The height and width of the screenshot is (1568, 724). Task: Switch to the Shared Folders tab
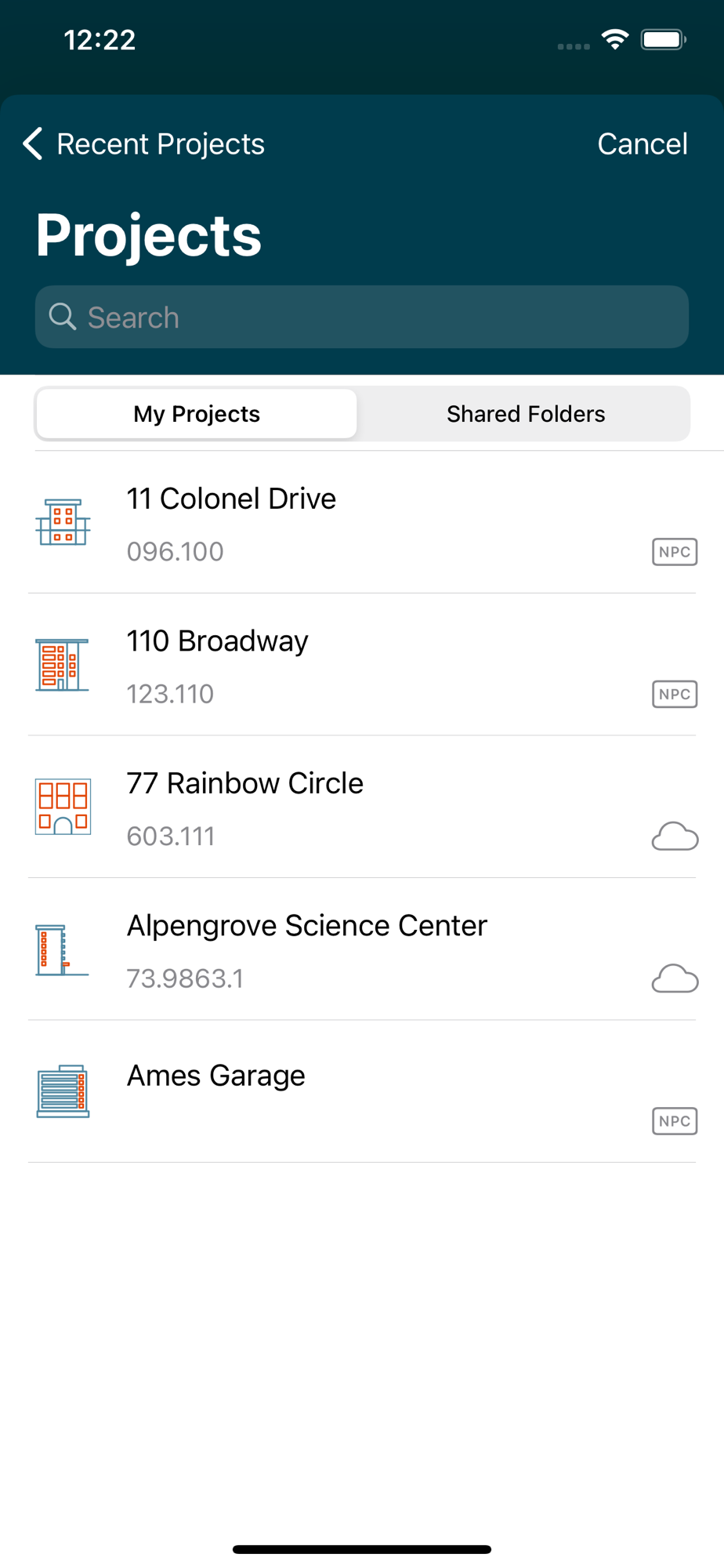coord(525,414)
